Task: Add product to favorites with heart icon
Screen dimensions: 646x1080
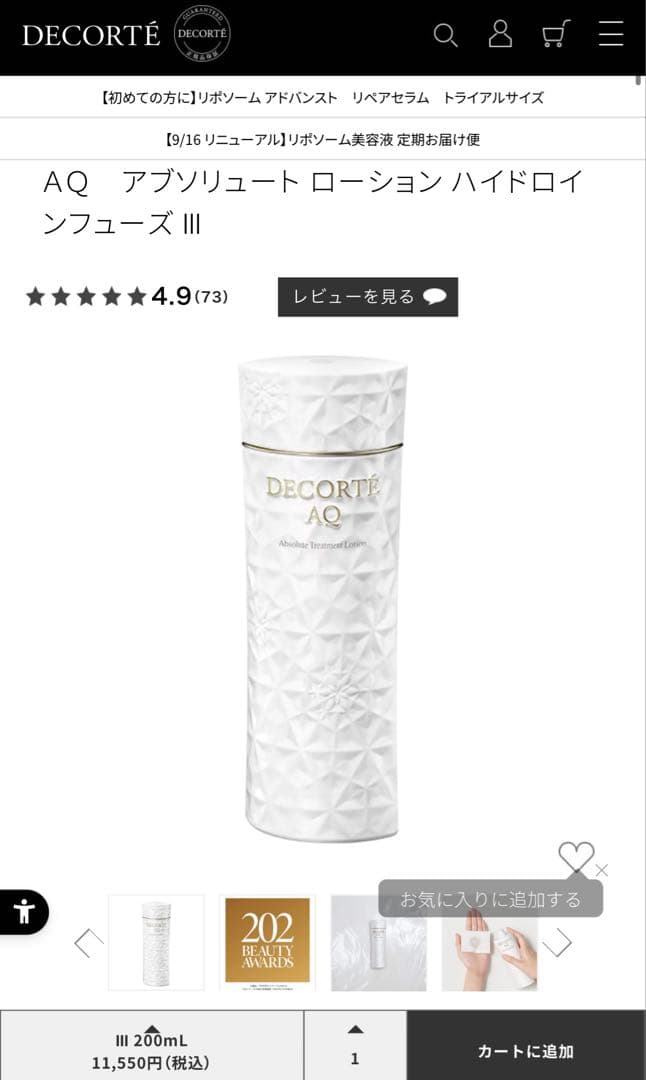Action: [575, 857]
